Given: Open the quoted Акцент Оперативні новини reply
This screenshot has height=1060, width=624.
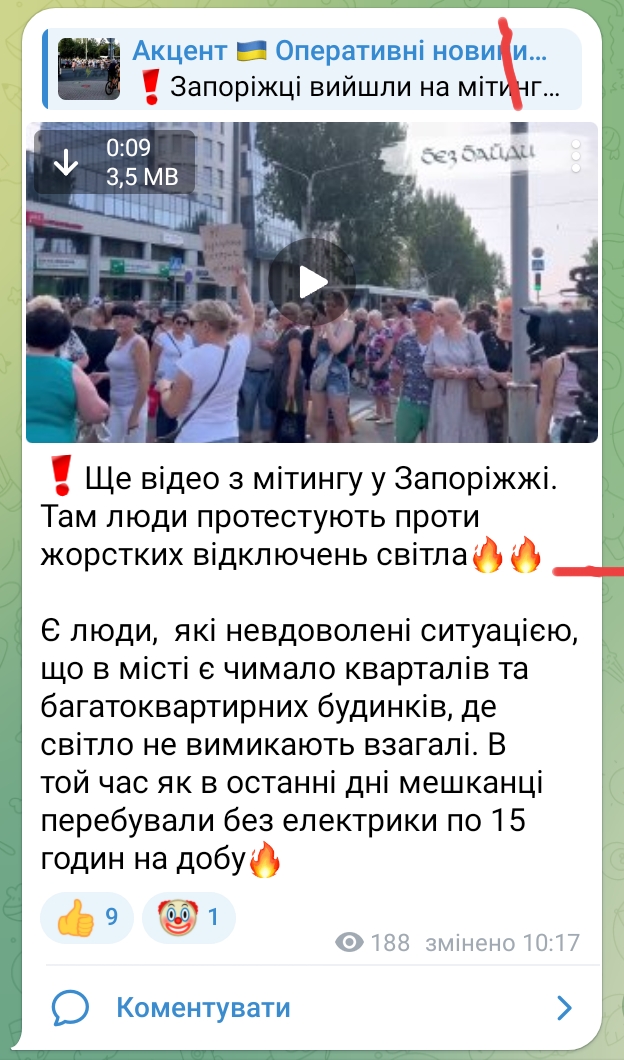Looking at the screenshot, I should click(x=312, y=70).
